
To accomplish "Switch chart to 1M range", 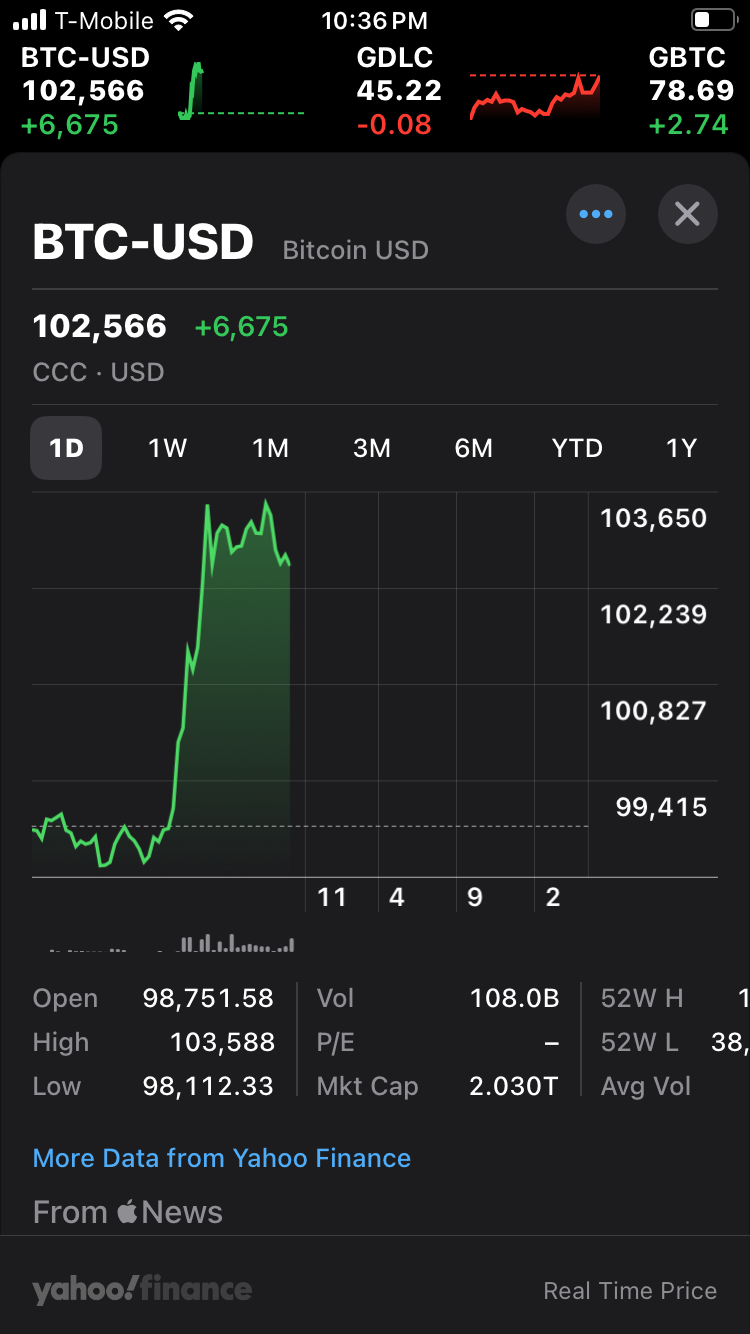I will [270, 448].
